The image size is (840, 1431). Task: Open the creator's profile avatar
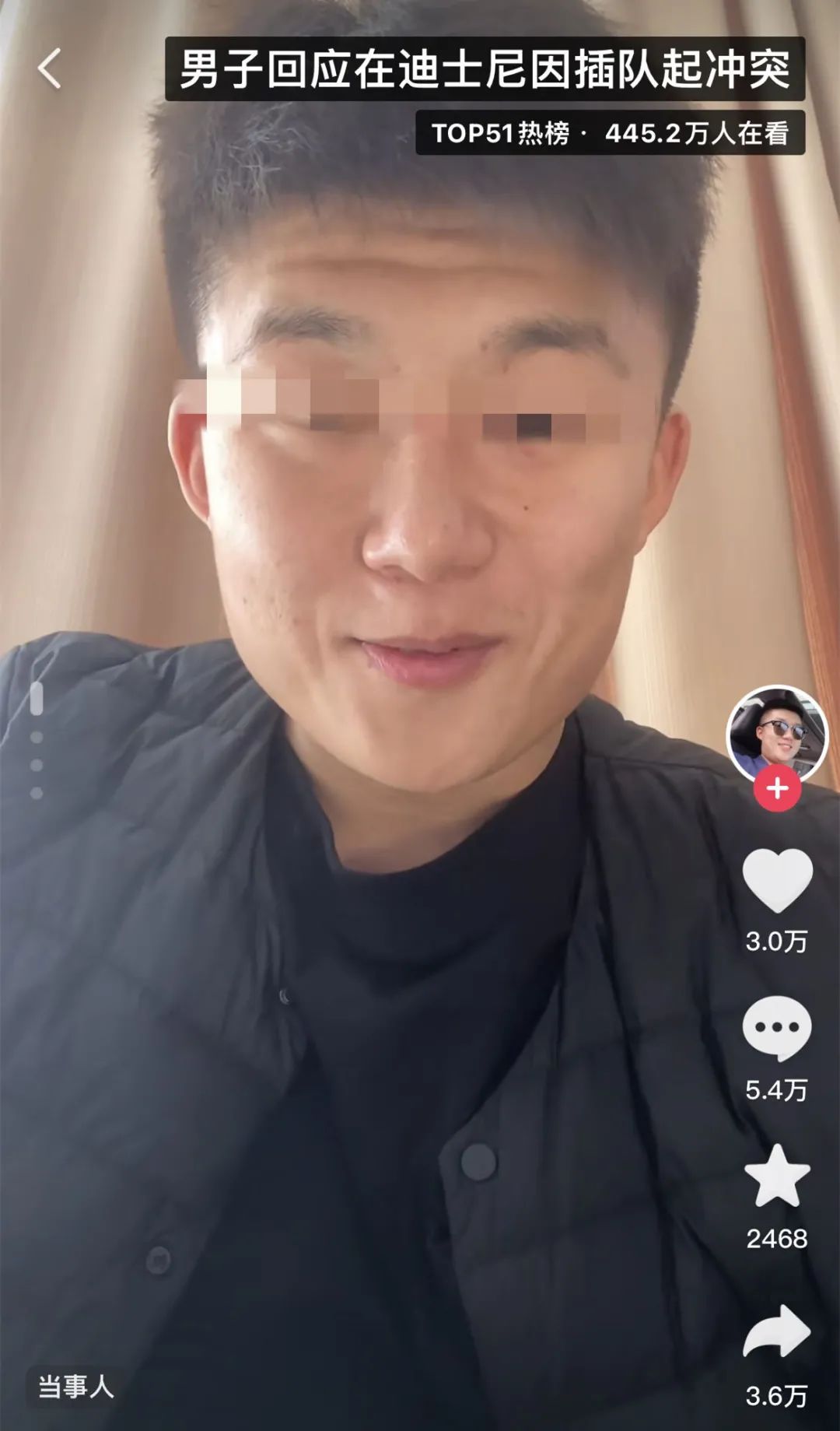(x=776, y=734)
